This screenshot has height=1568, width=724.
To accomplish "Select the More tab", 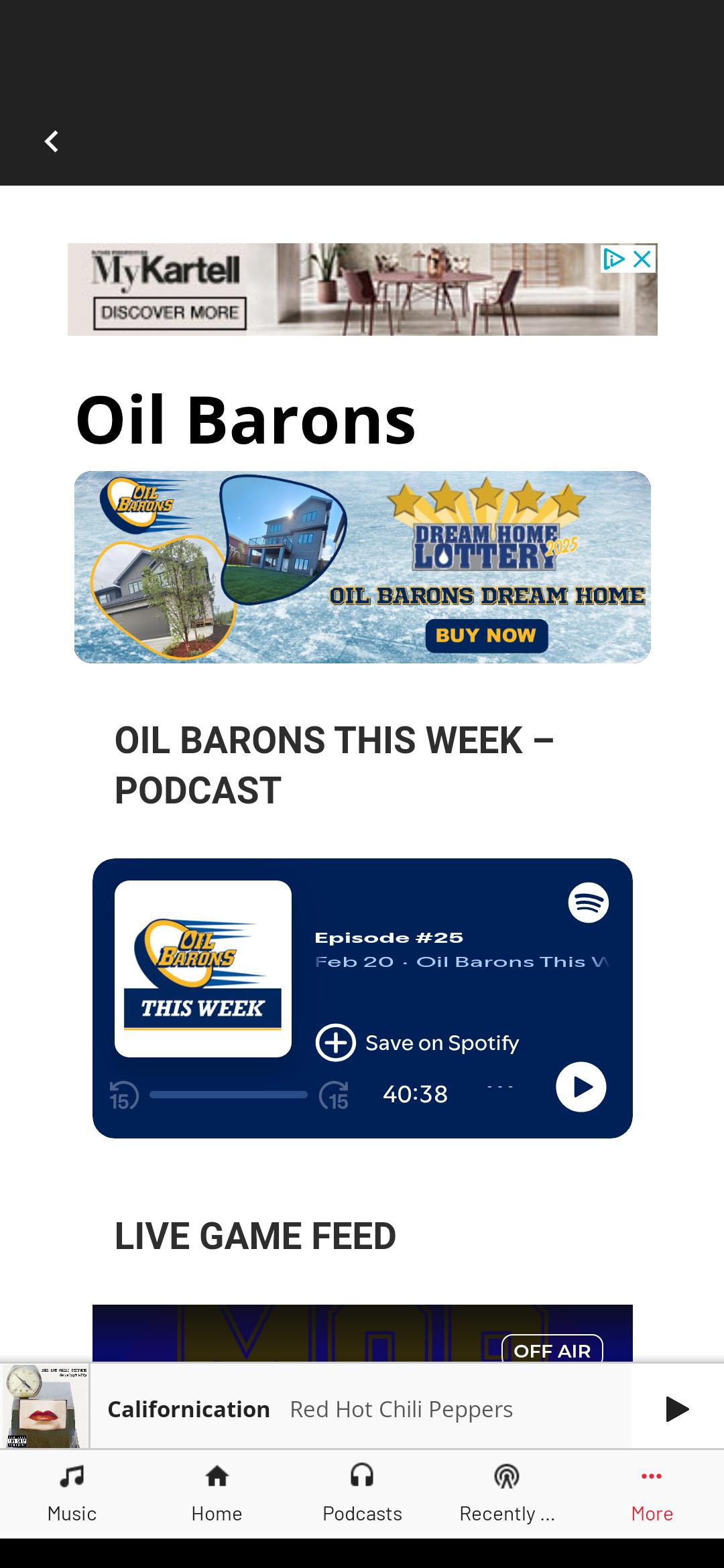I will (x=652, y=1494).
